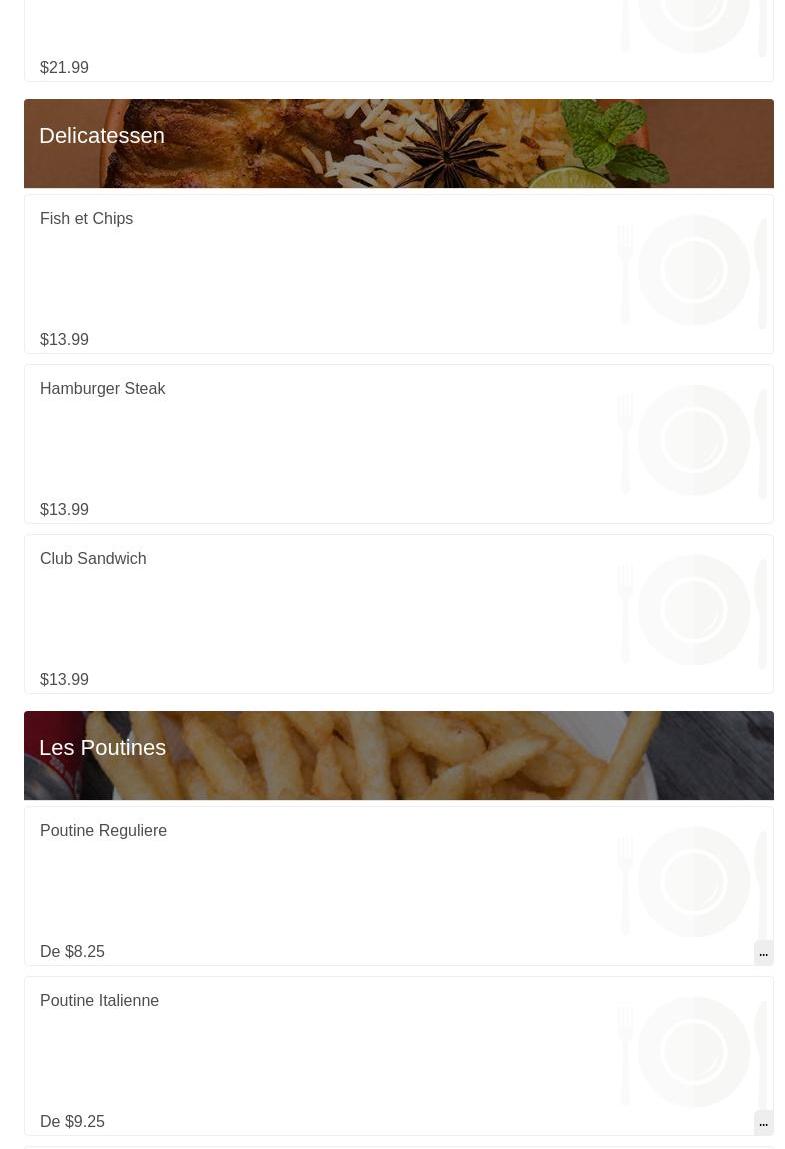Tap the ellipsis on Poutine Reguliere
785x1149 pixels.
(x=763, y=952)
